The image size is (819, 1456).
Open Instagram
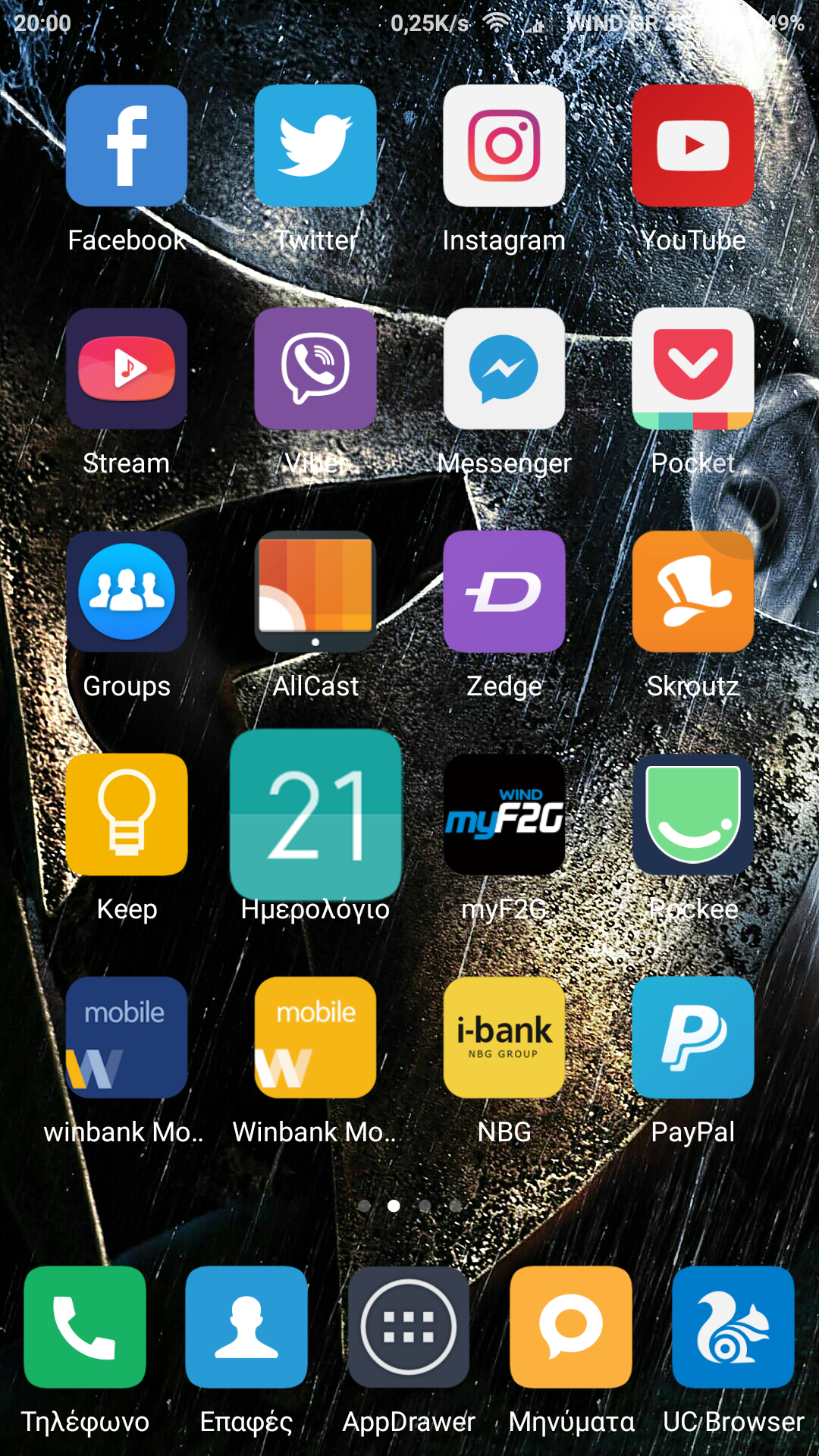(x=504, y=146)
